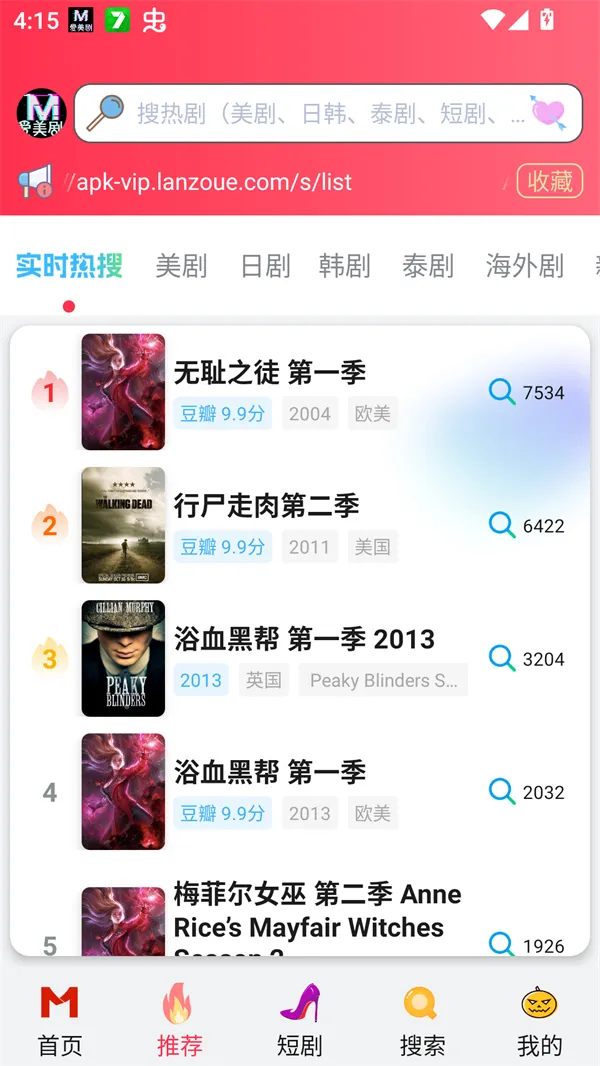Tap the heart icon in the search bar
The image size is (600, 1066).
tap(548, 113)
